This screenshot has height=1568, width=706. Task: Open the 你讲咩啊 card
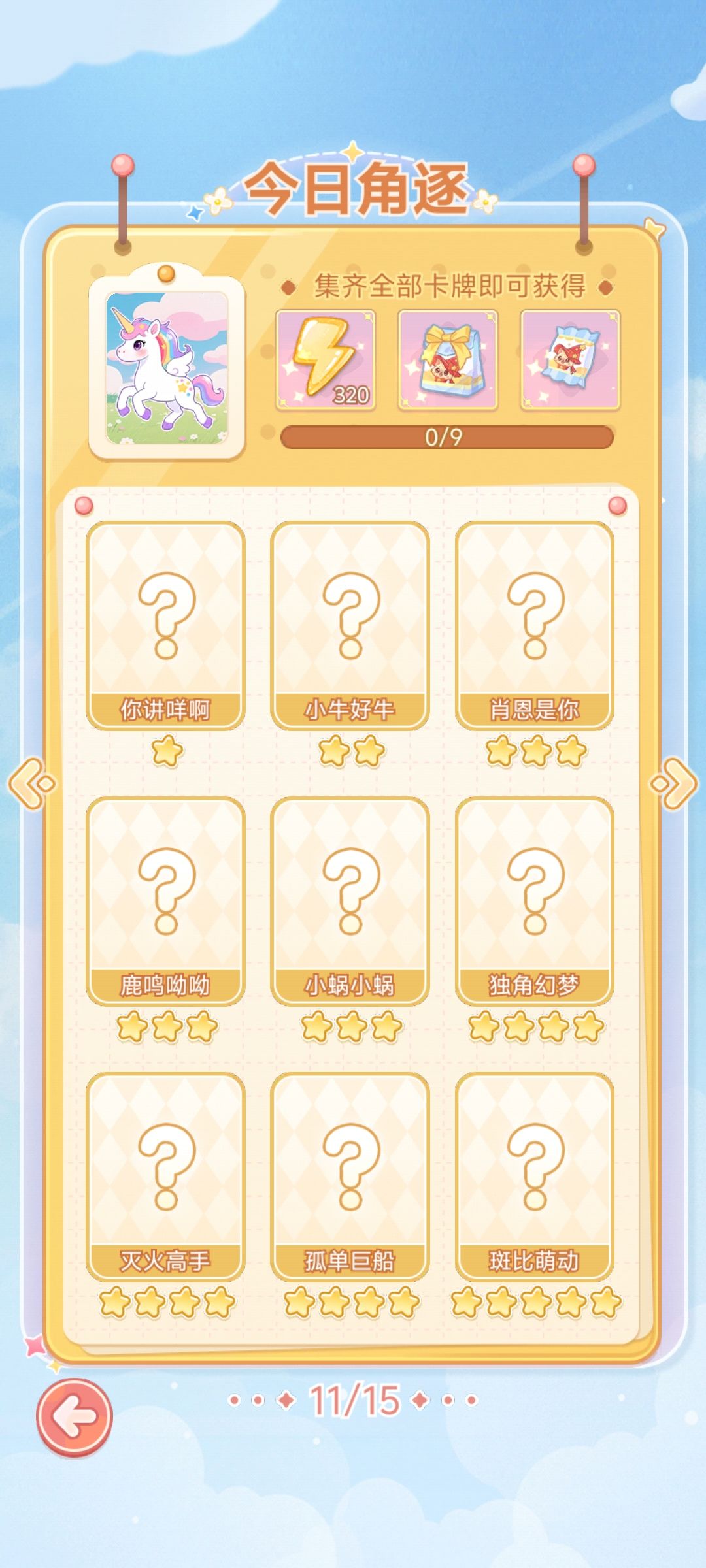coord(165,625)
